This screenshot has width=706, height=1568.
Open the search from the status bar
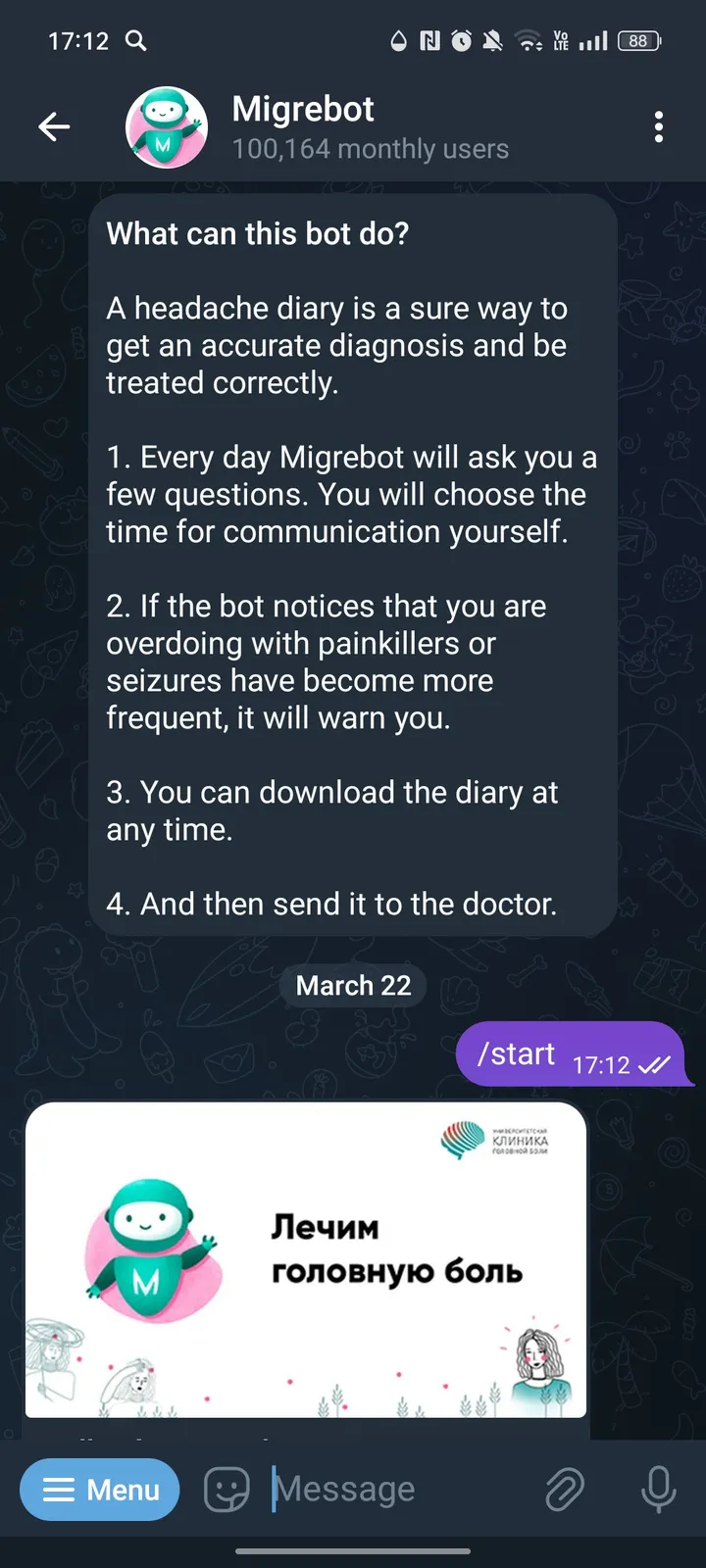click(136, 41)
